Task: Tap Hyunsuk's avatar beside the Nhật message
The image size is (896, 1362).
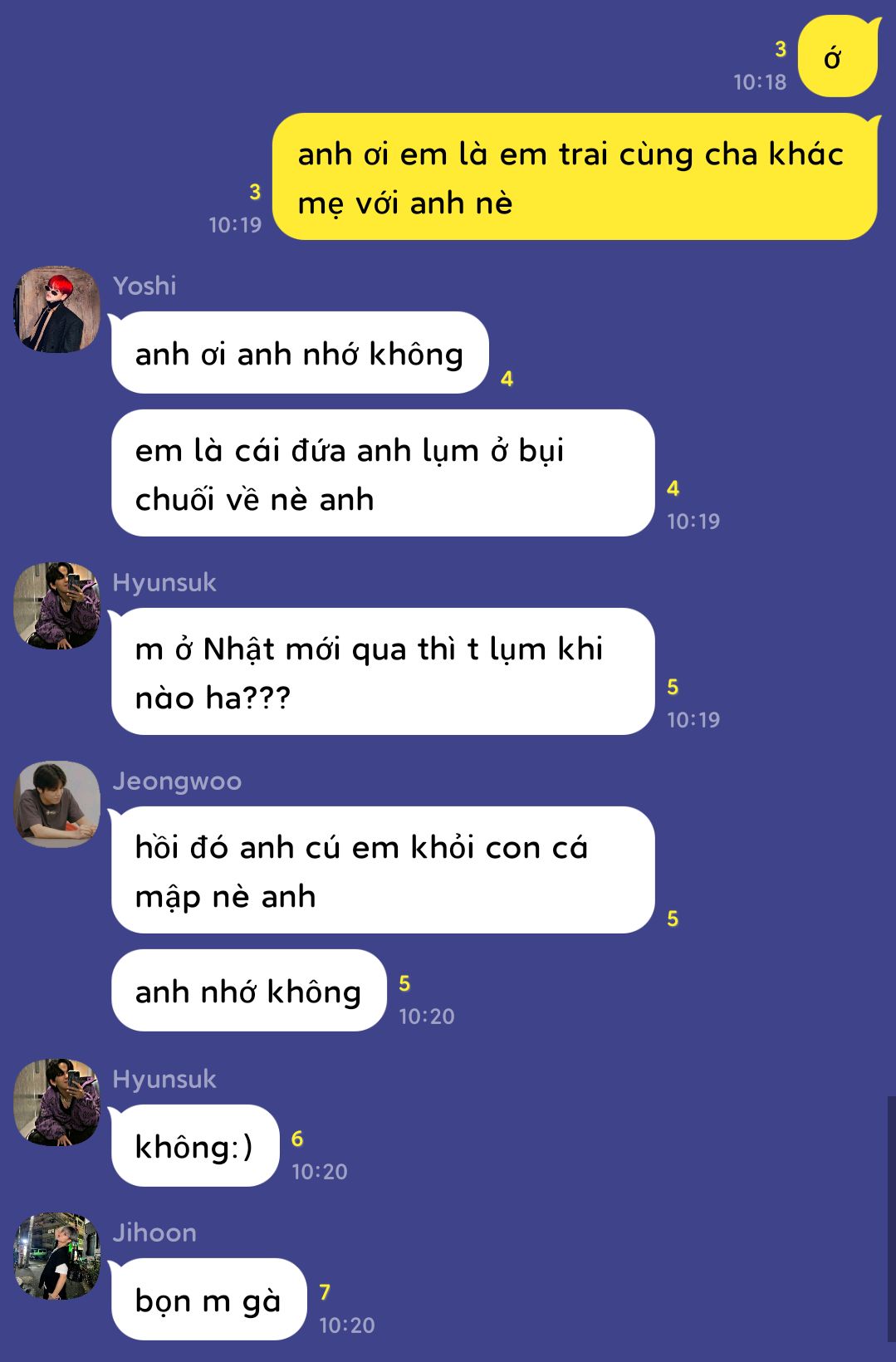Action: coord(57,606)
